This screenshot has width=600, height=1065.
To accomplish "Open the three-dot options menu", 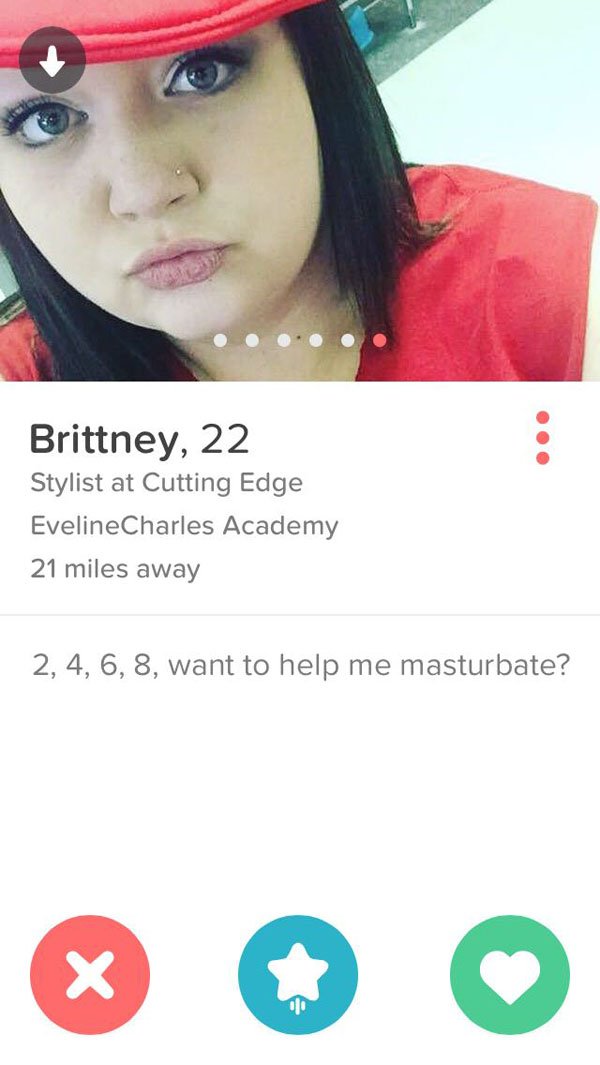I will click(542, 437).
